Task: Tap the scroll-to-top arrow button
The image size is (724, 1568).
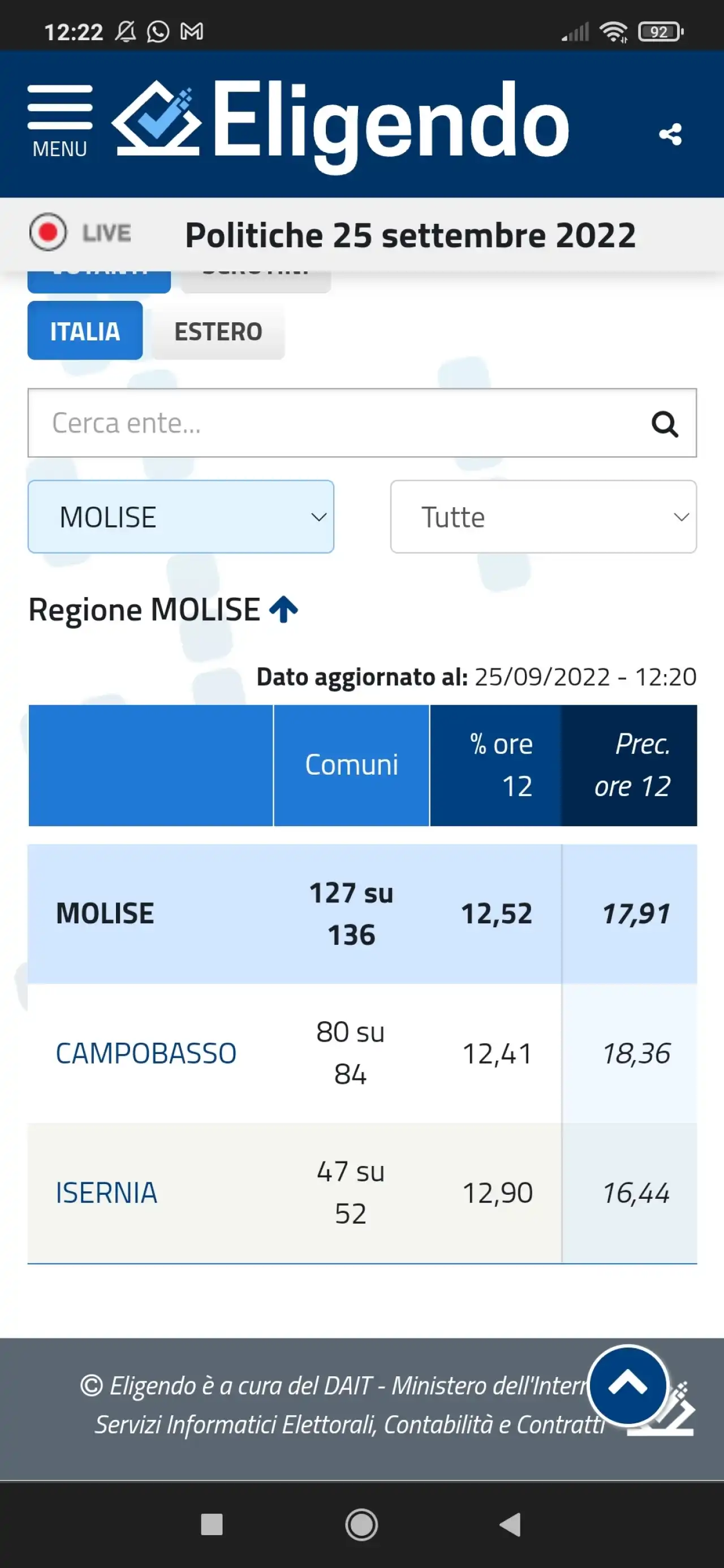Action: (x=628, y=1385)
